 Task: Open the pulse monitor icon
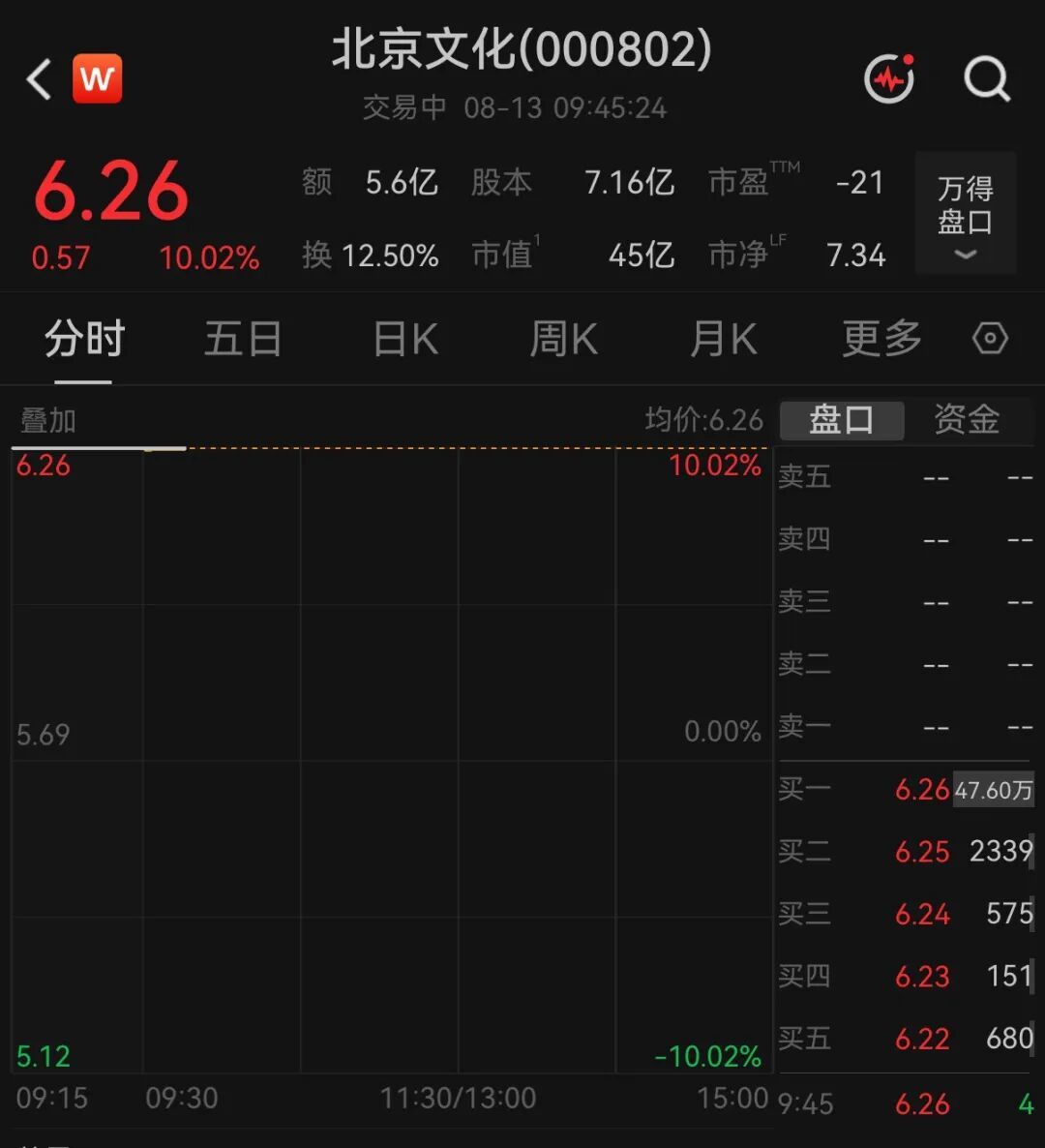(889, 78)
